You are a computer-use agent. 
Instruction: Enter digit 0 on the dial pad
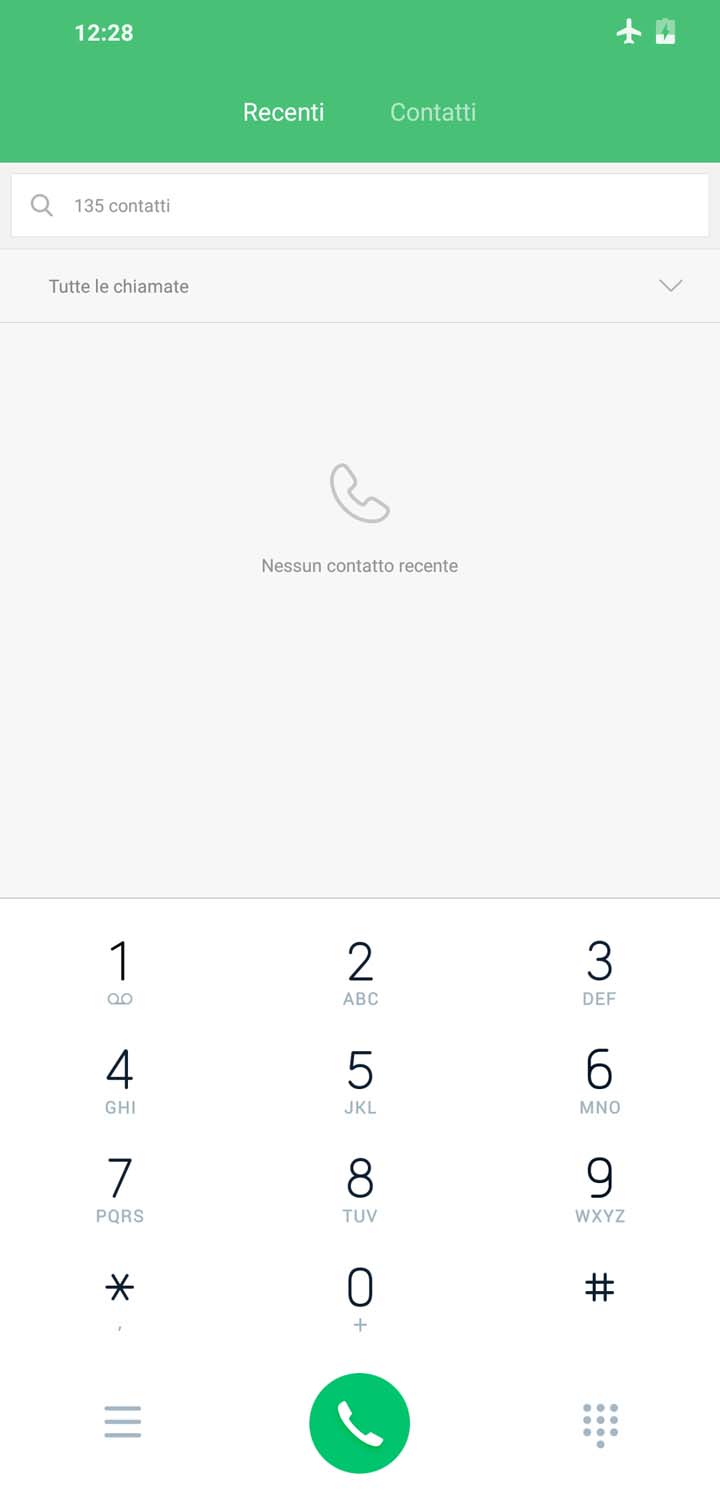[360, 1297]
